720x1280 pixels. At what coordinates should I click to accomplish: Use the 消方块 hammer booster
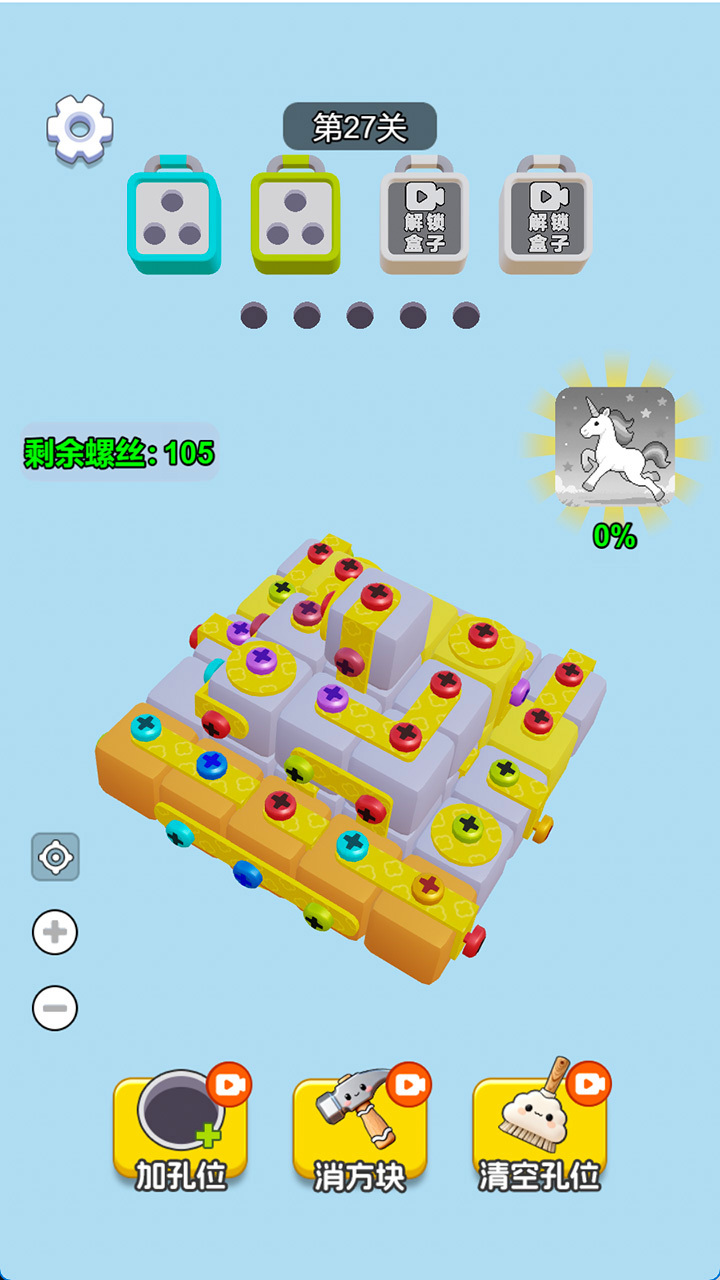coord(360,1130)
